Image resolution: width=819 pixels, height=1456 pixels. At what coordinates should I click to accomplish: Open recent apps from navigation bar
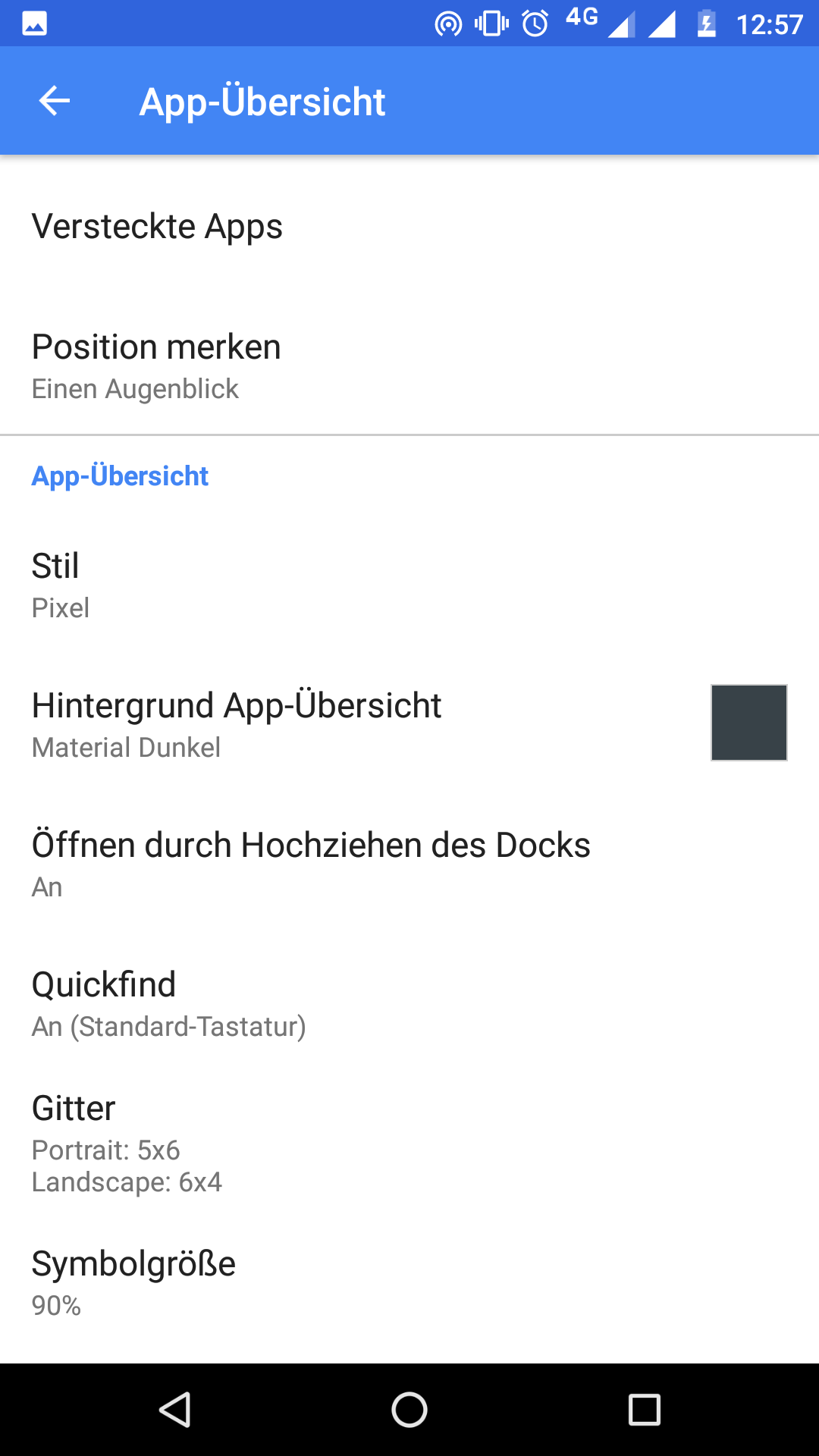pos(645,1410)
